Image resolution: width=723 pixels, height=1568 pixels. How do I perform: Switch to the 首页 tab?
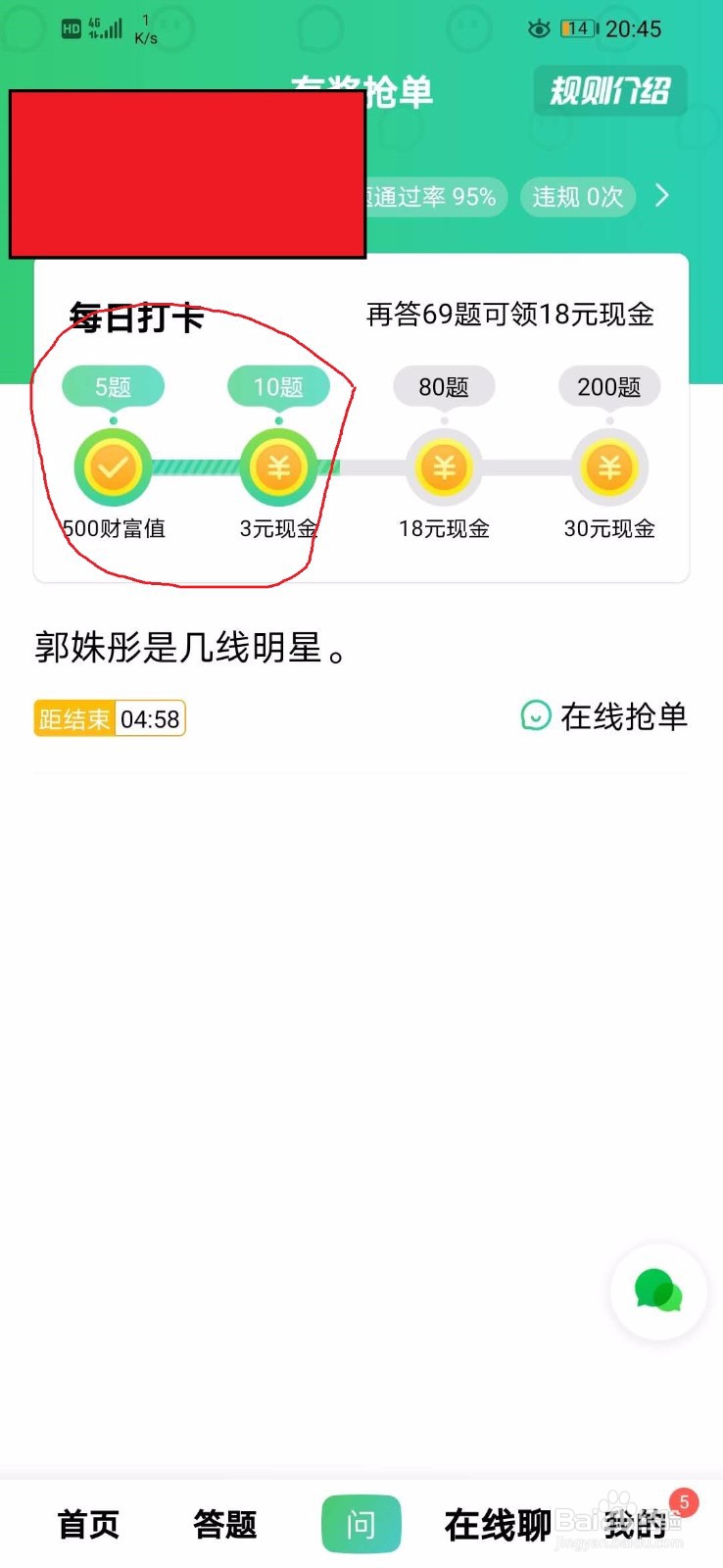88,1524
